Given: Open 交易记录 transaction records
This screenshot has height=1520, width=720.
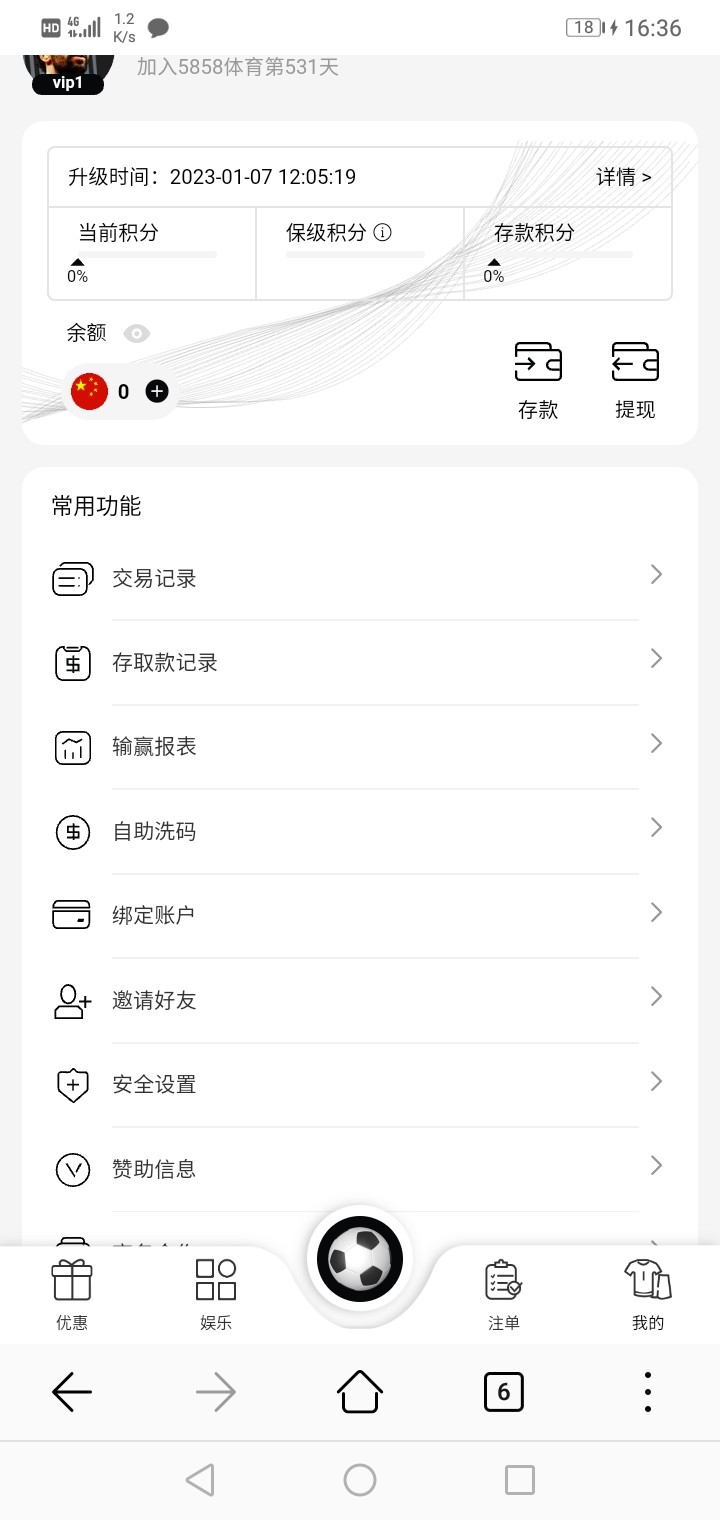Looking at the screenshot, I should 358,578.
